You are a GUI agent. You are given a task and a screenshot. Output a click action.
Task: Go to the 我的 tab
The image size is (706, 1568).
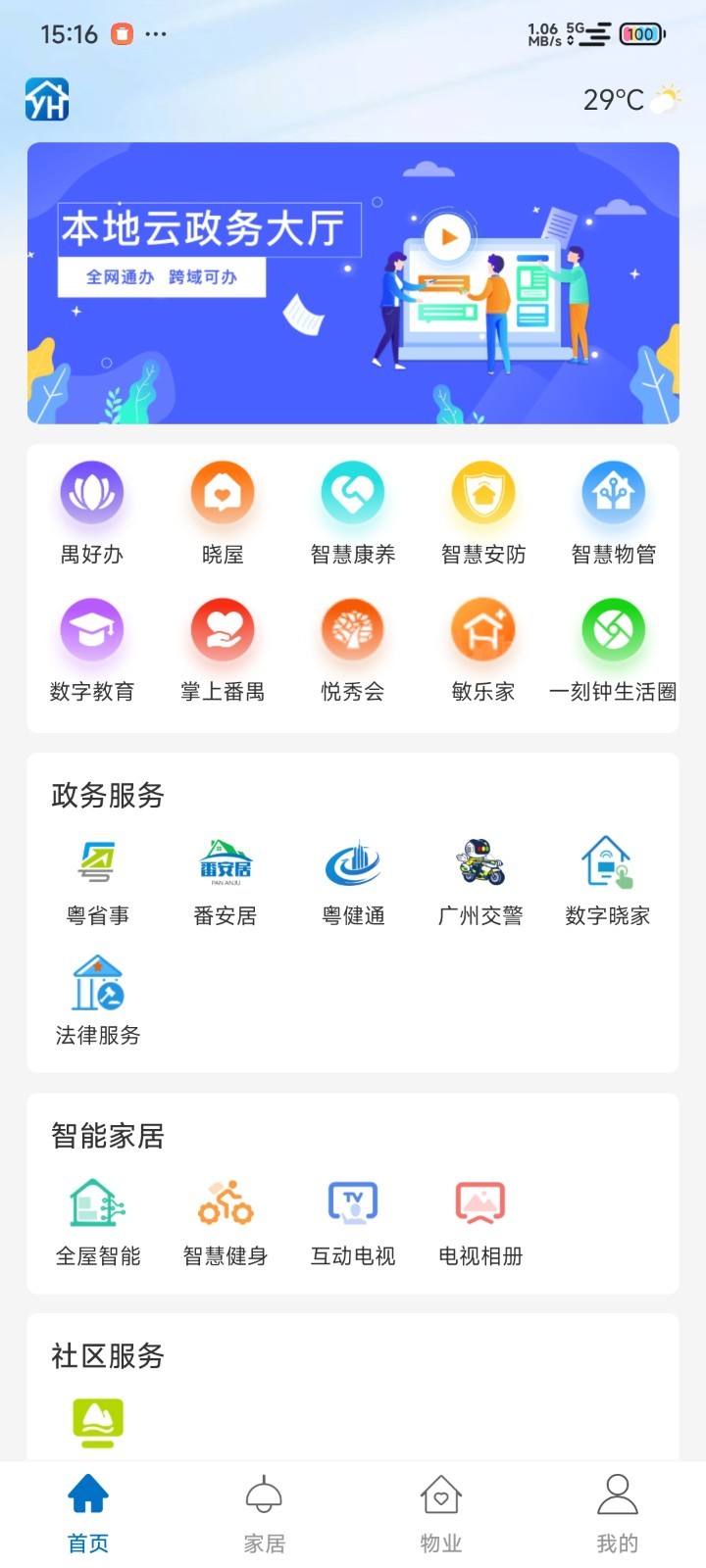(x=618, y=1515)
